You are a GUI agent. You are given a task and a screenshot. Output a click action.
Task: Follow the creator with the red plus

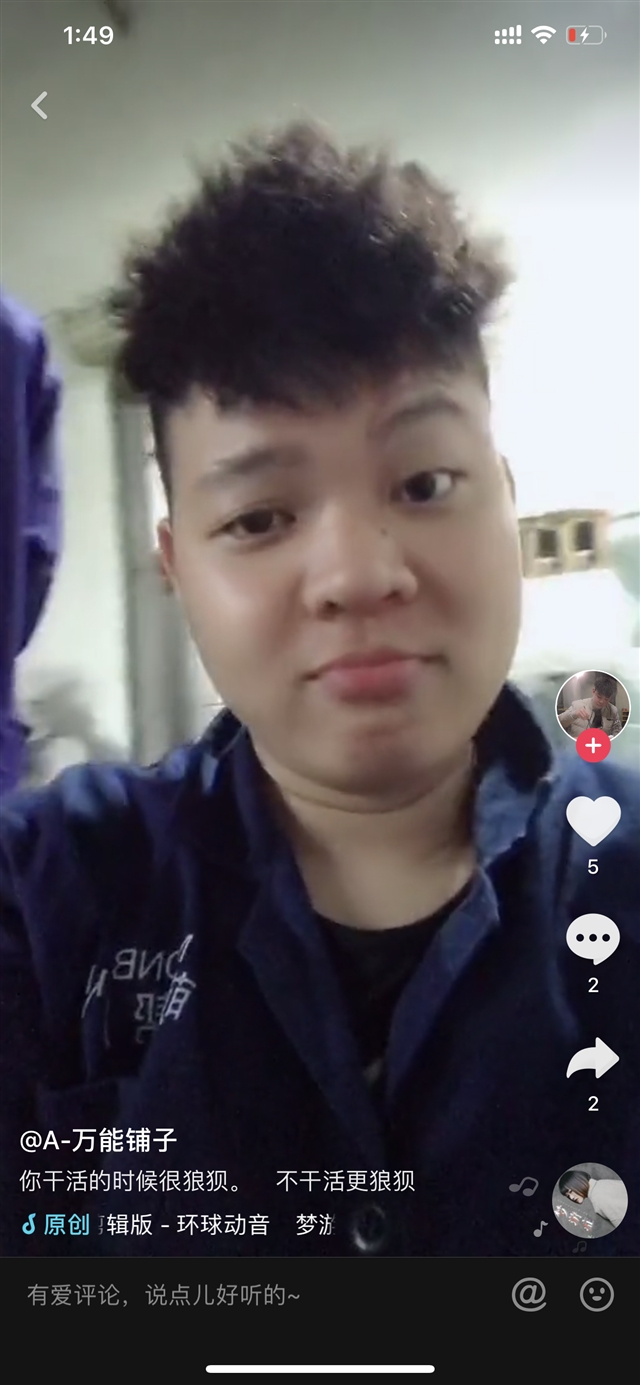point(593,746)
